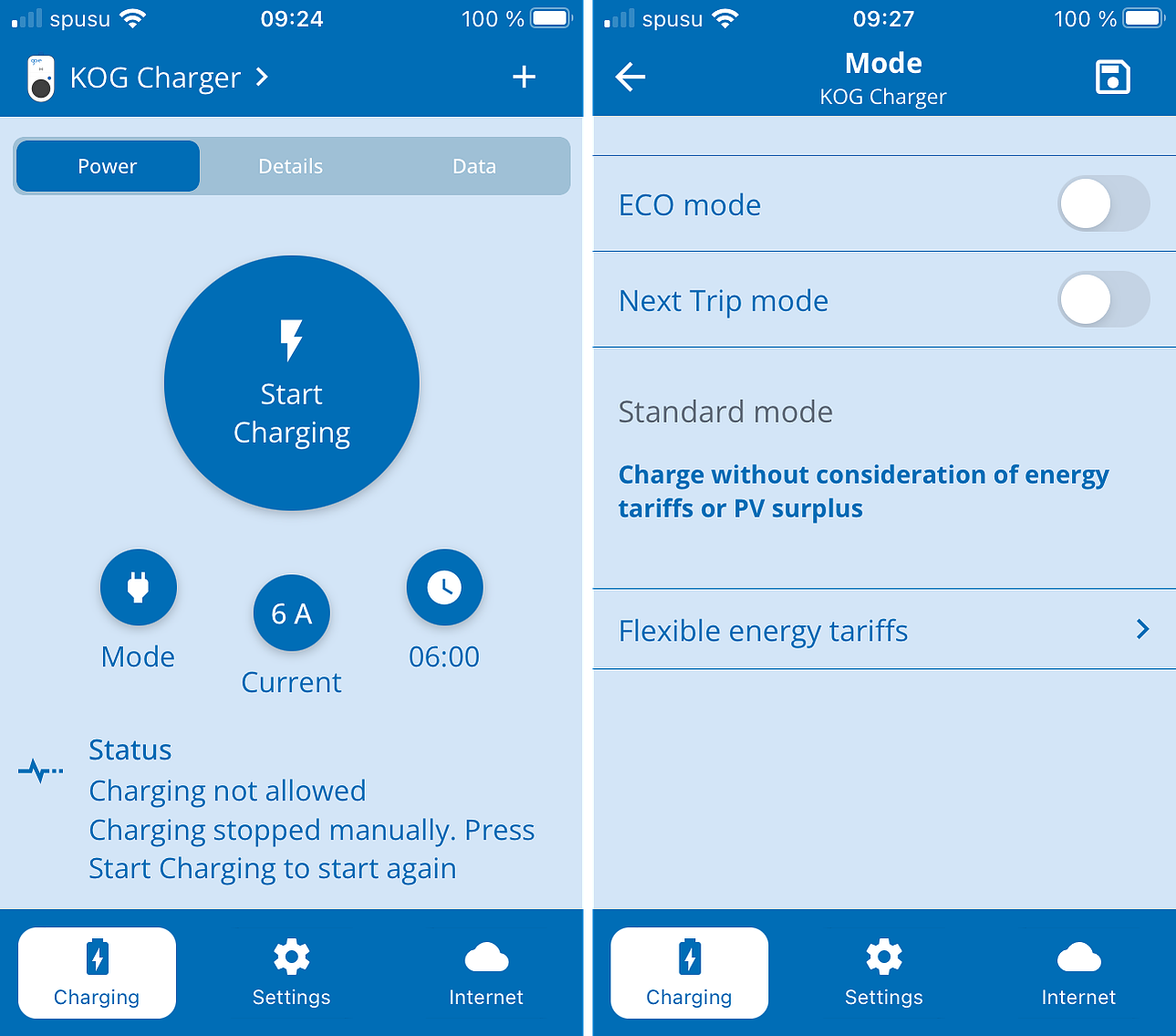
Task: Go back from the Mode screen
Action: pyautogui.click(x=630, y=78)
